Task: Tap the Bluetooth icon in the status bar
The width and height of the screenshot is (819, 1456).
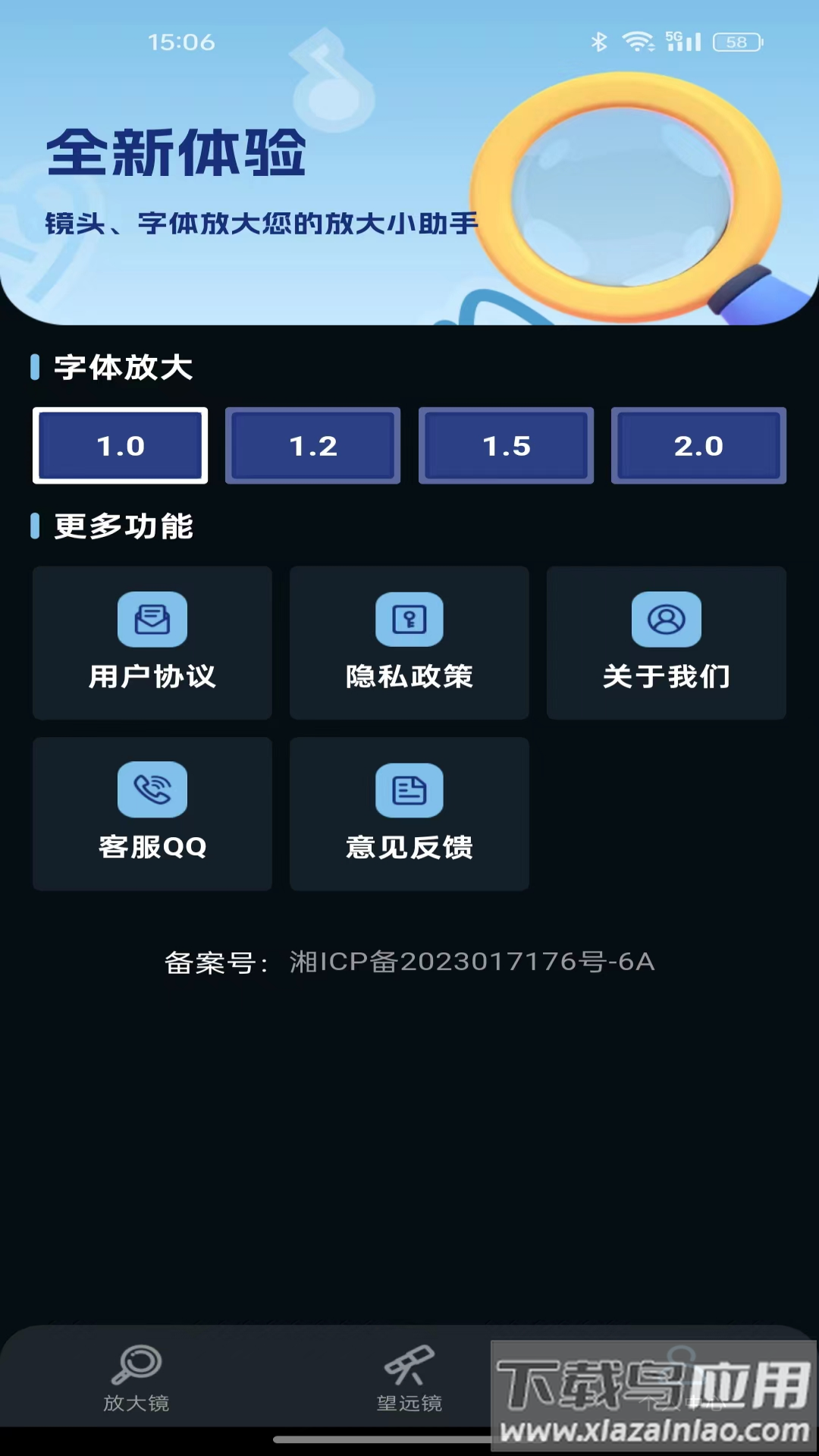Action: point(599,43)
